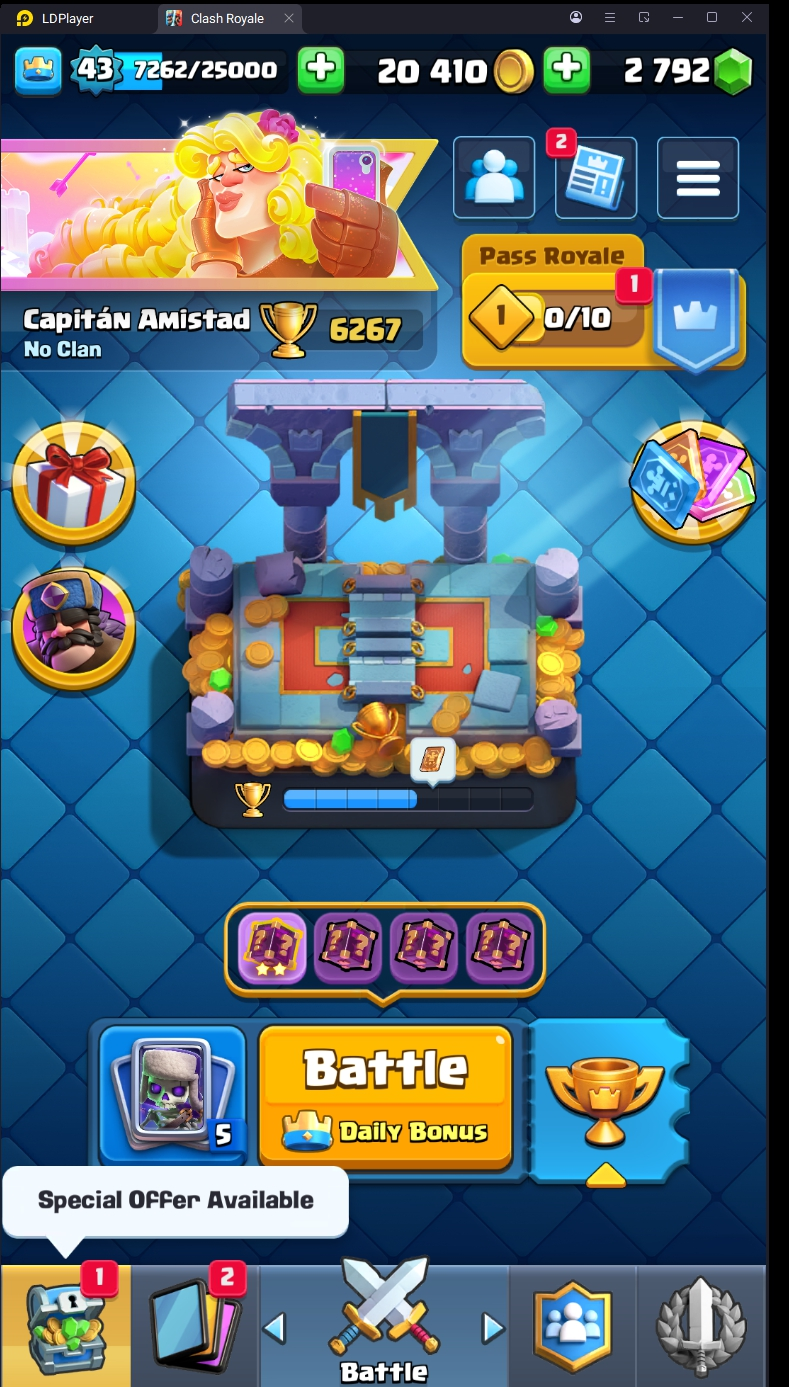Open the trophy game mode selector
The height and width of the screenshot is (1387, 789).
(x=605, y=1100)
